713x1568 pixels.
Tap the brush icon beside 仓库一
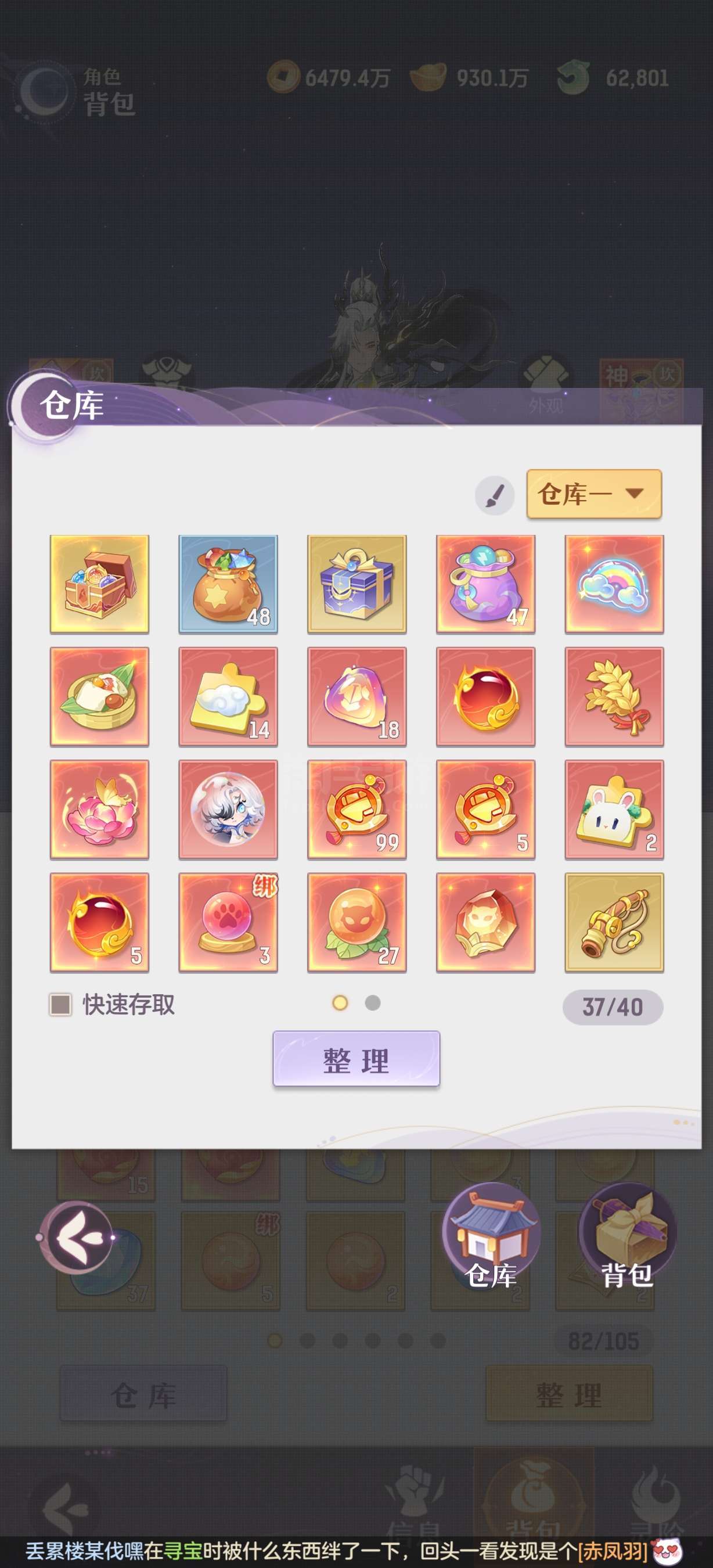(495, 495)
